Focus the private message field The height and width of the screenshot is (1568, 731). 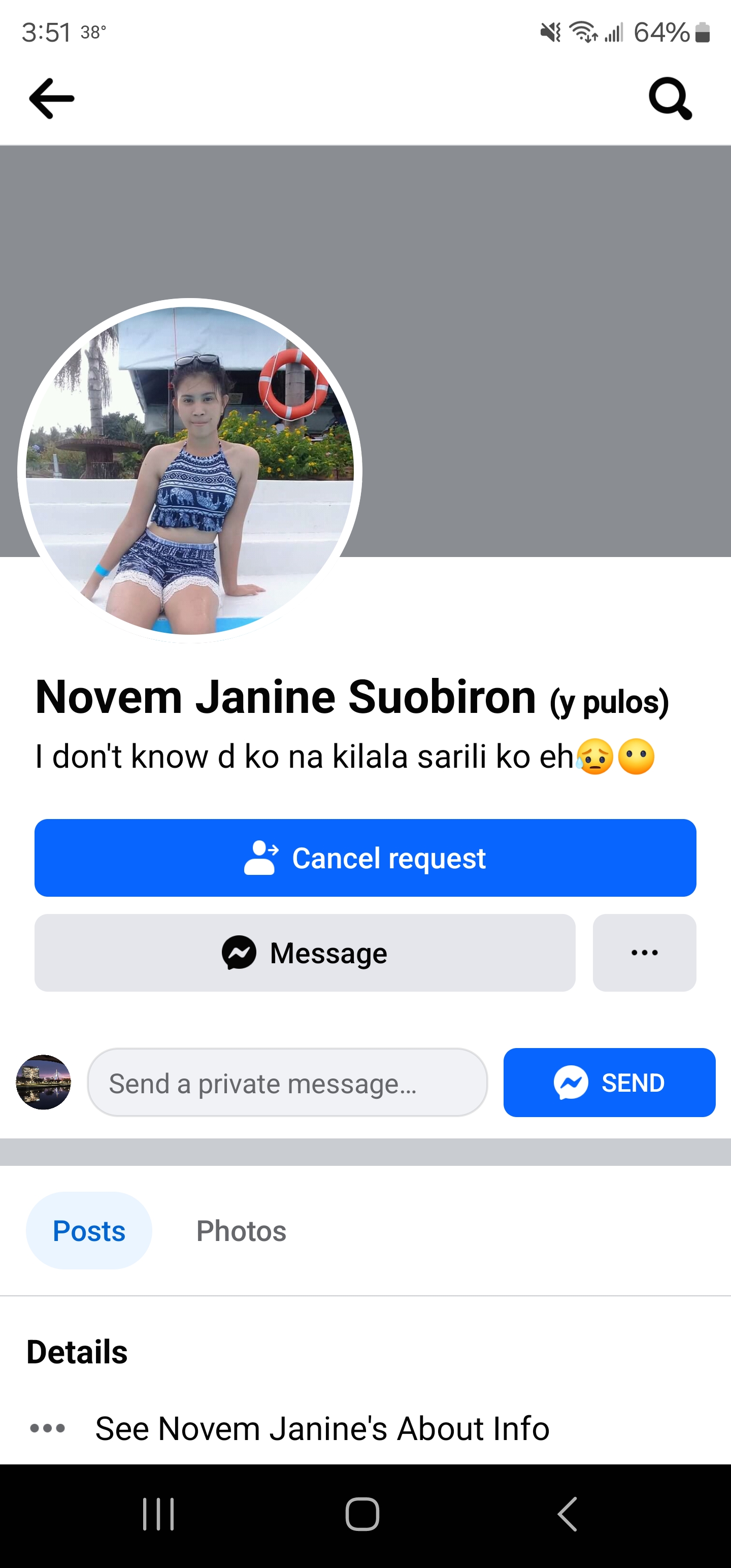[287, 1082]
